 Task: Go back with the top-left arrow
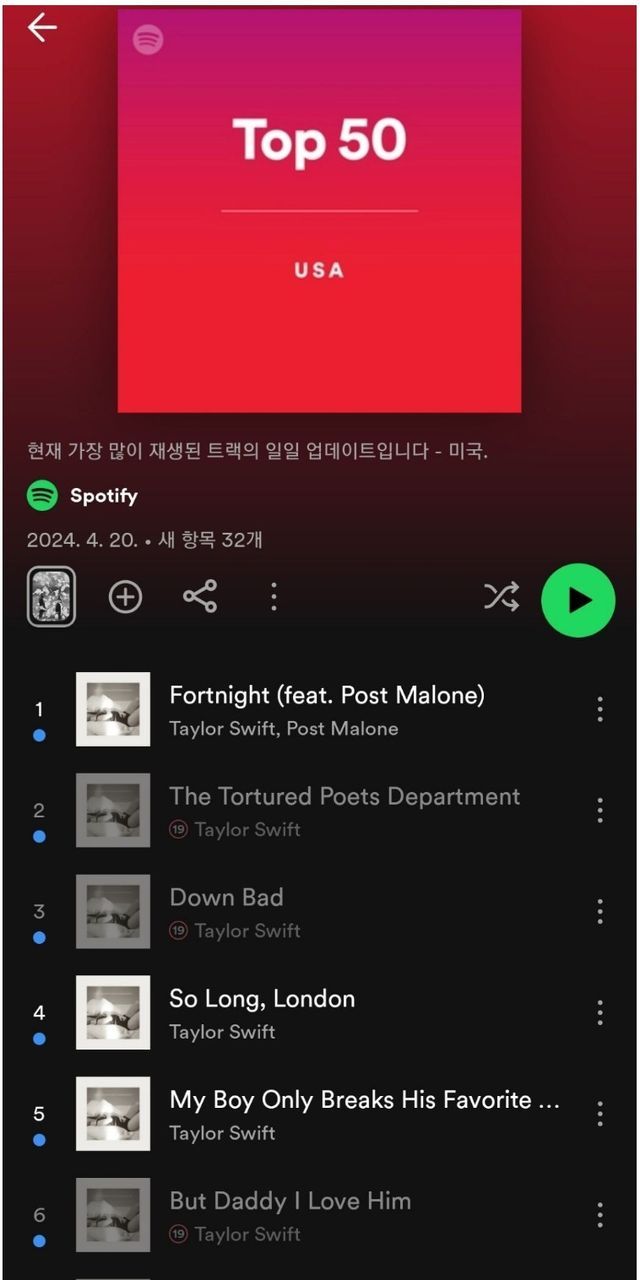pyautogui.click(x=42, y=28)
